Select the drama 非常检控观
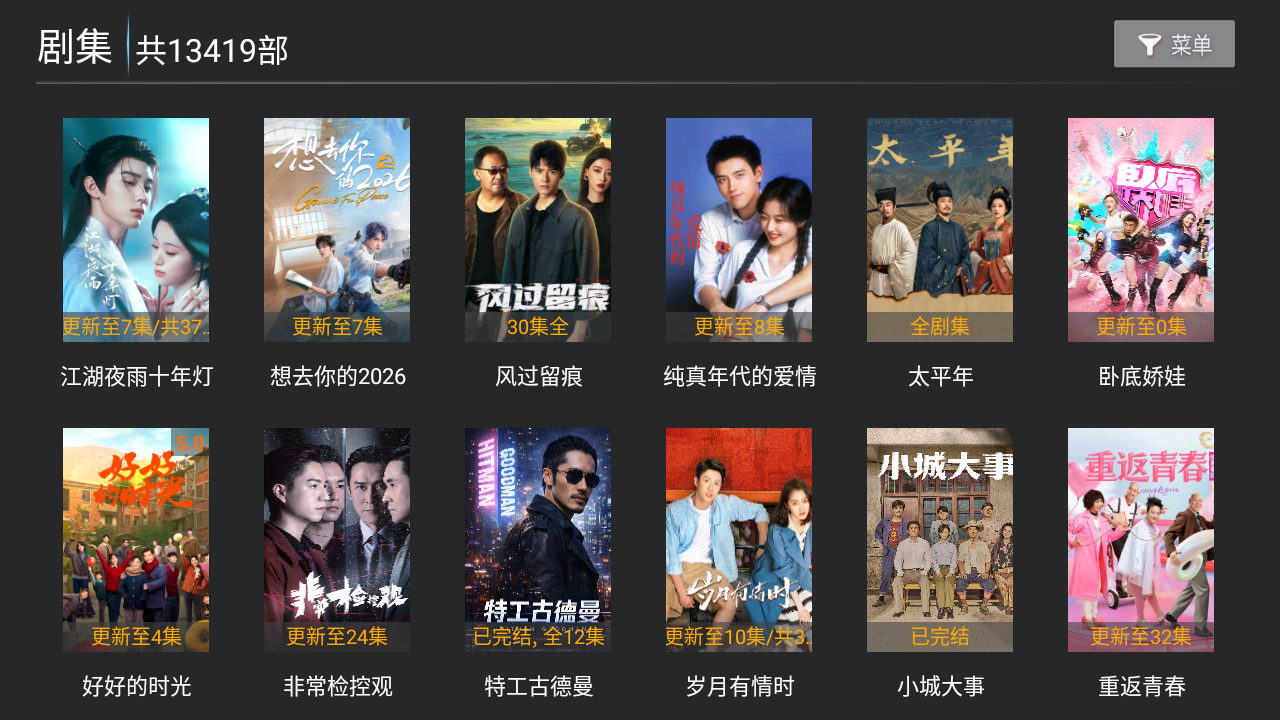This screenshot has height=720, width=1280. (x=337, y=540)
